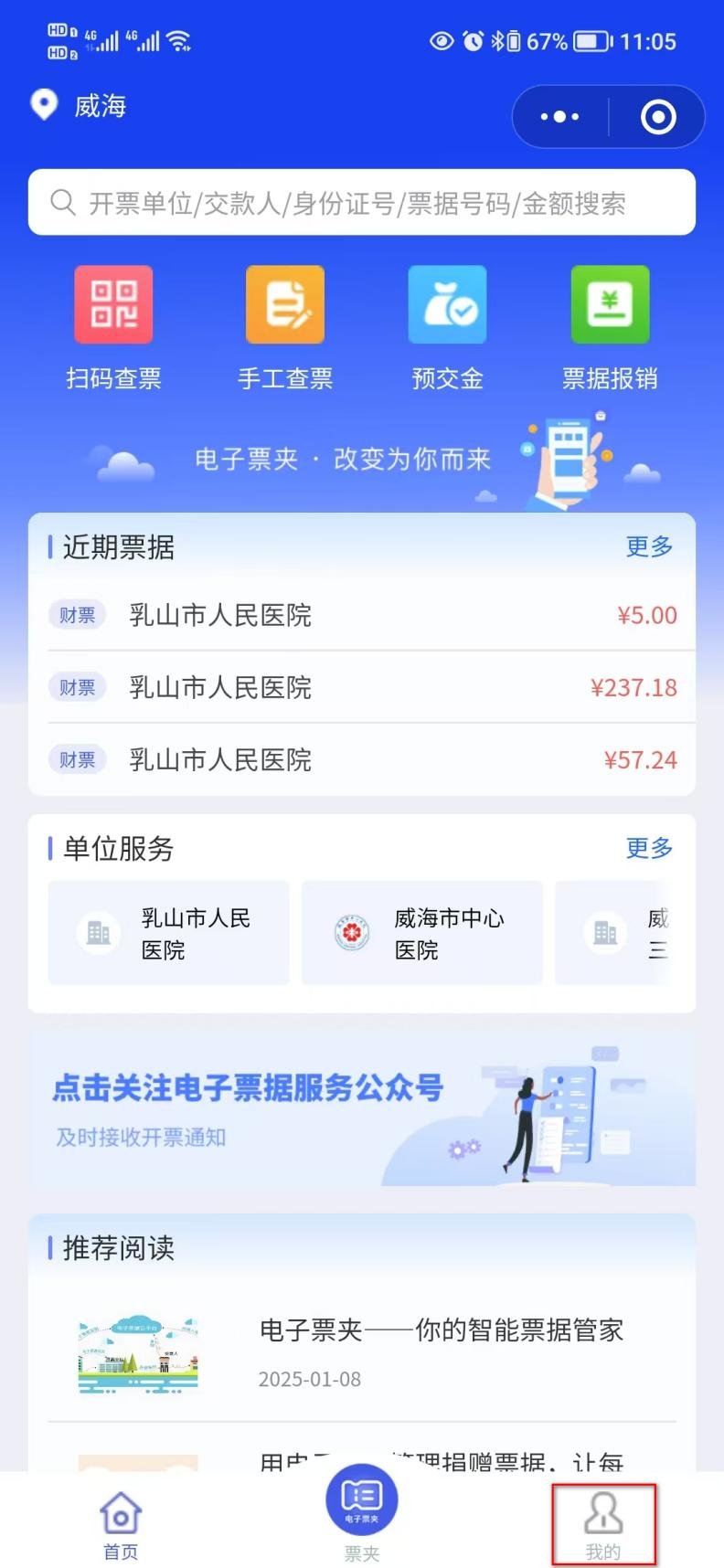Tap the 乳山市人民医院 service card
The image size is (724, 1568).
(168, 933)
